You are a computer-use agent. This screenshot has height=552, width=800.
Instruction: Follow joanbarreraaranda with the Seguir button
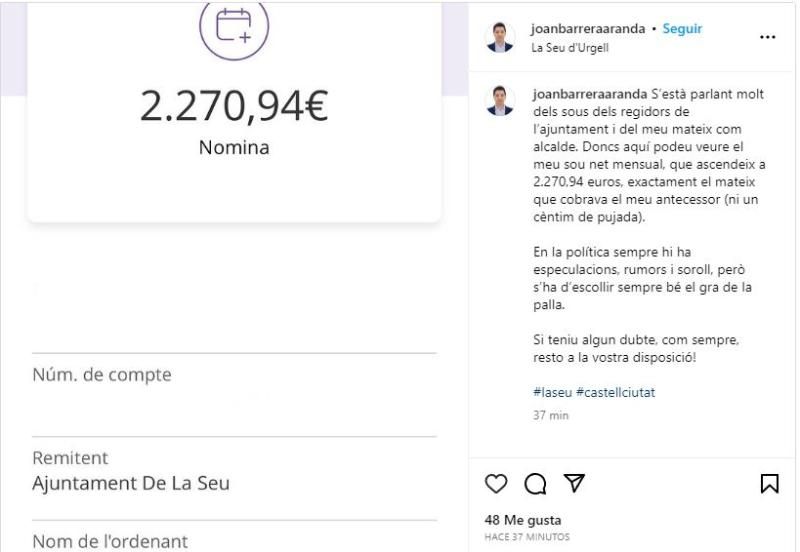(x=683, y=29)
